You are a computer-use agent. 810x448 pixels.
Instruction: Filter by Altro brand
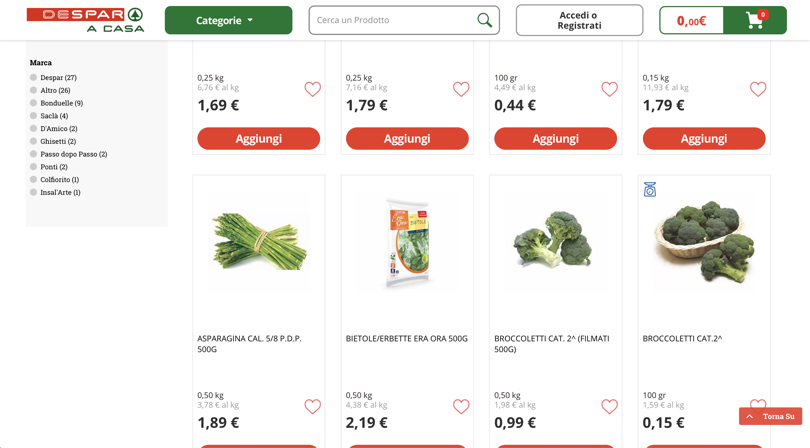(34, 91)
